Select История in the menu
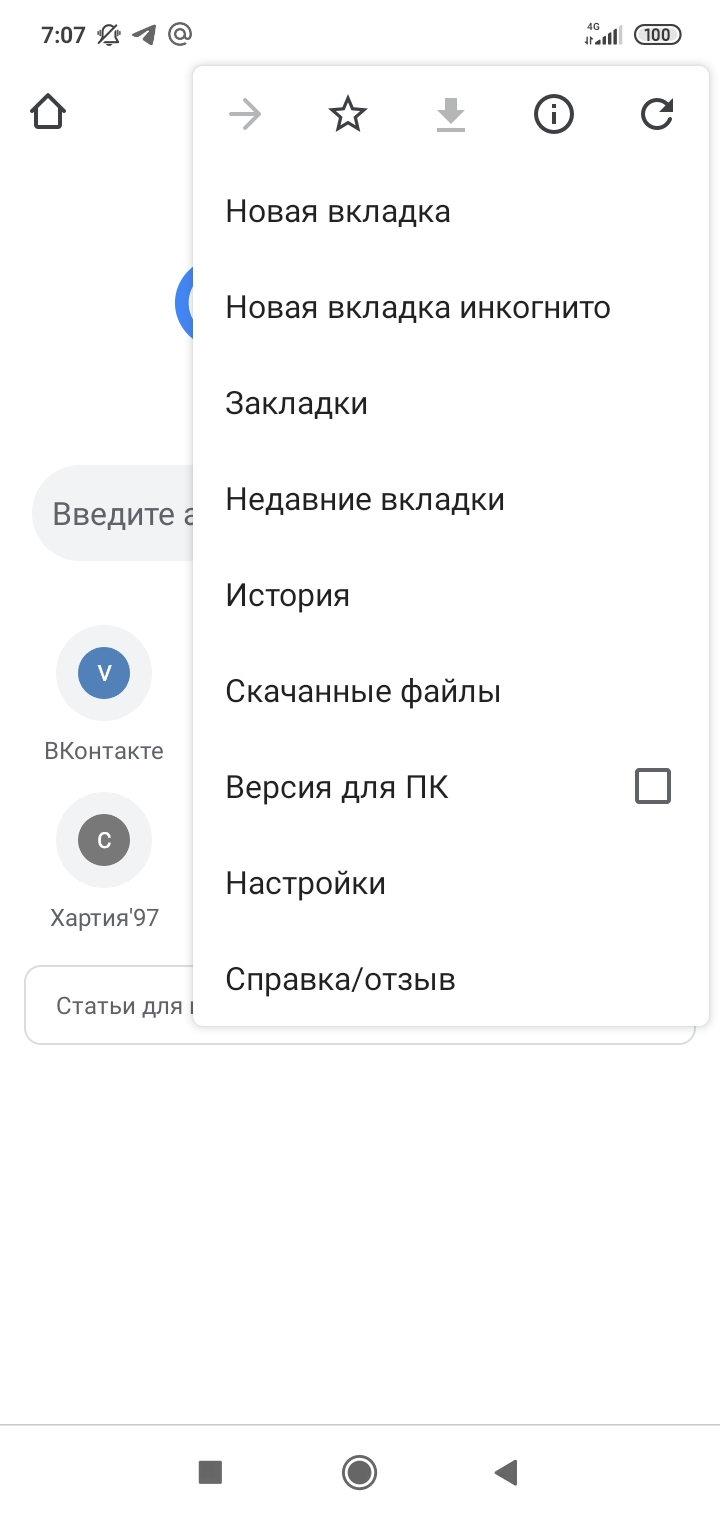Image resolution: width=720 pixels, height=1520 pixels. tap(287, 594)
